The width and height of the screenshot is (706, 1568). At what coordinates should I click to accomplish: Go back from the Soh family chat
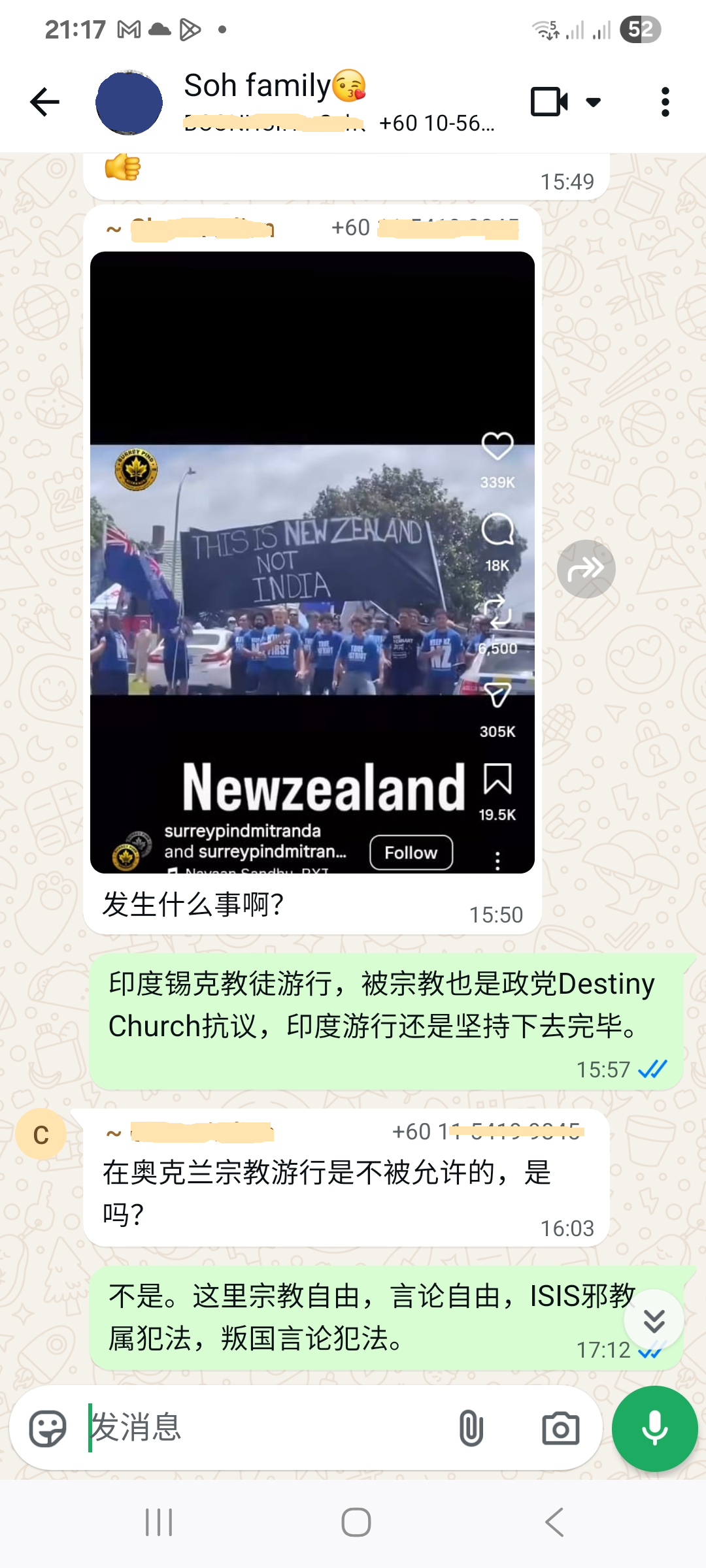pyautogui.click(x=44, y=102)
